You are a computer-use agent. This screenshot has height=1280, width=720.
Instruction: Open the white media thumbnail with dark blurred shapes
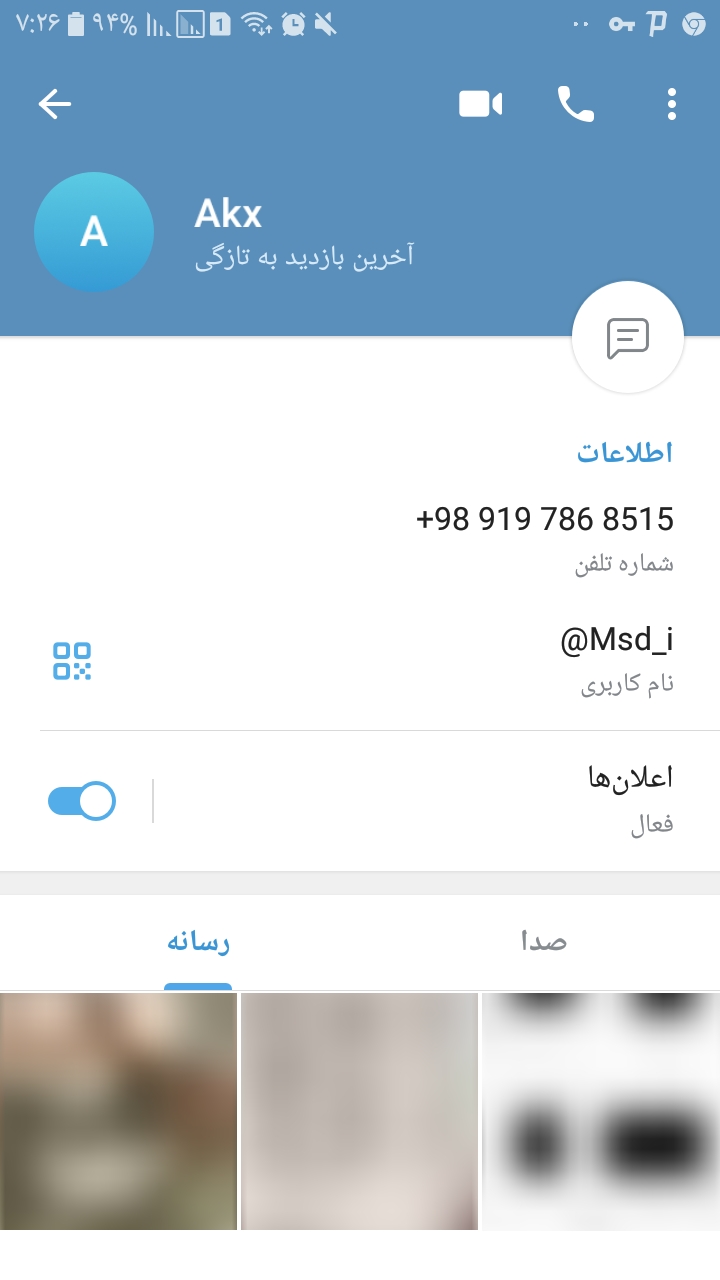(600, 1110)
